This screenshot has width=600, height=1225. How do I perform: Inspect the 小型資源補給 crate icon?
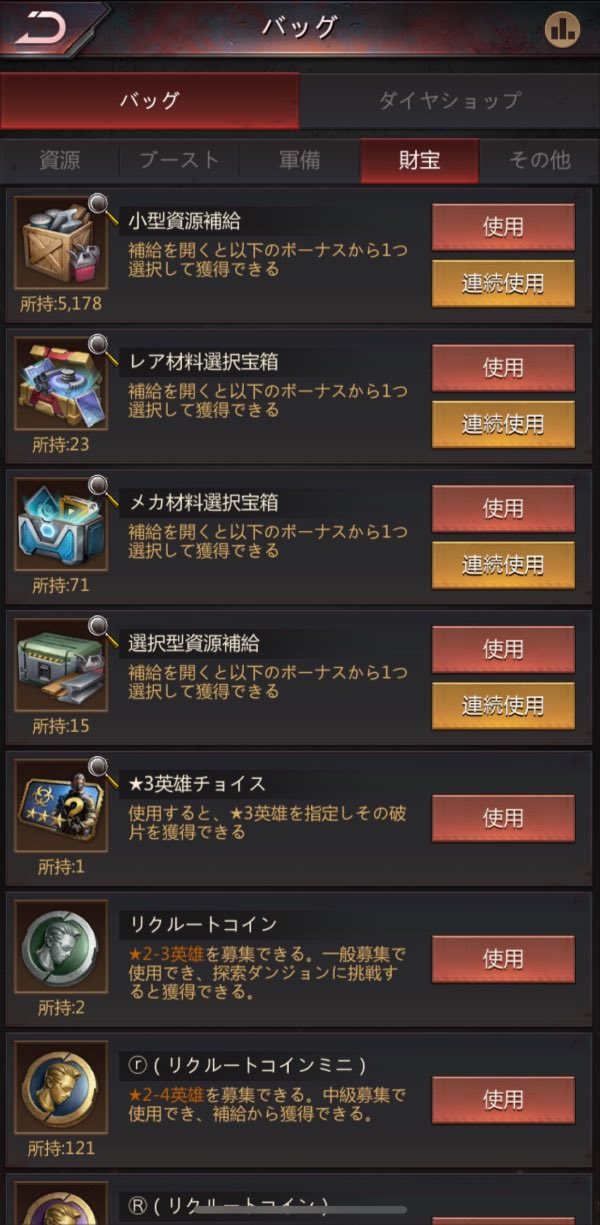tap(61, 243)
